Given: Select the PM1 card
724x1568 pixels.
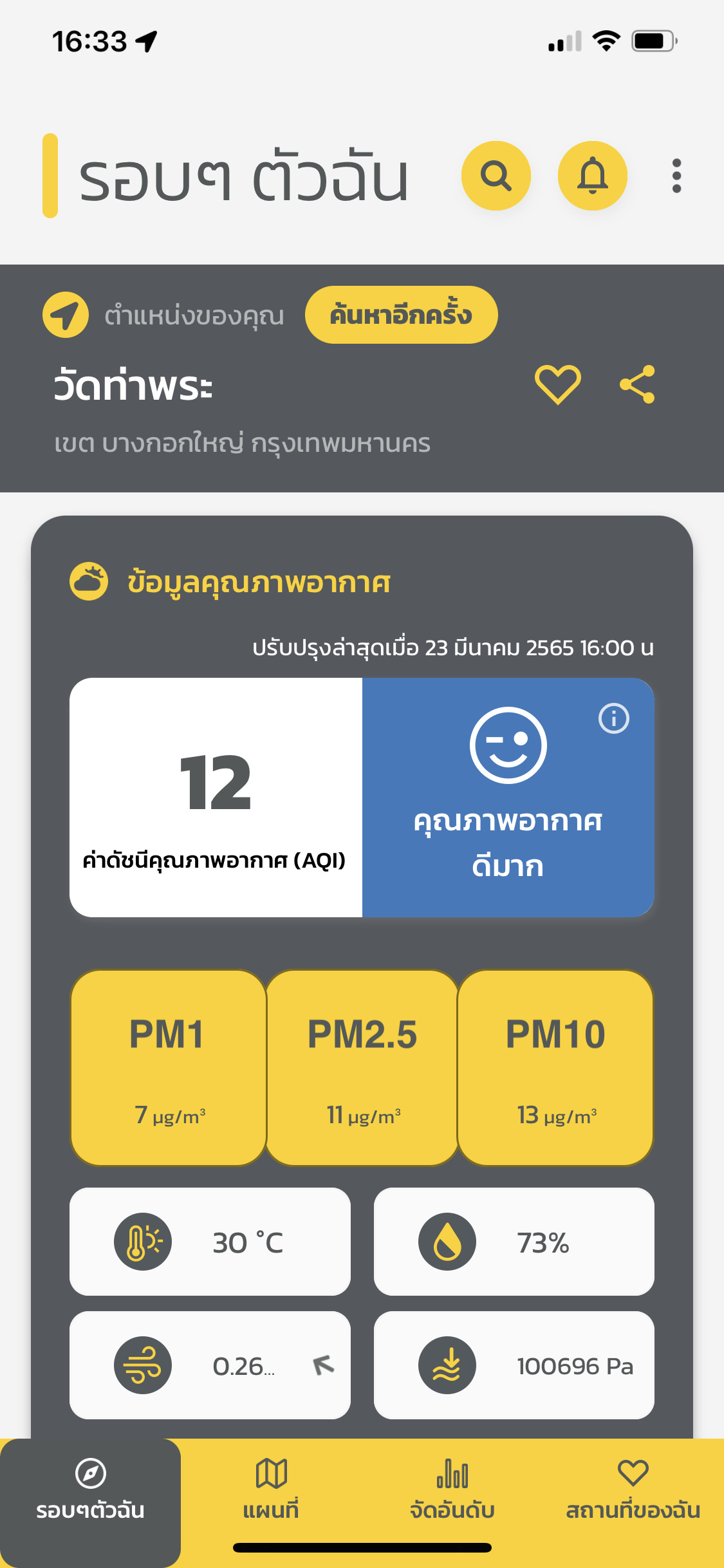Looking at the screenshot, I should point(168,1068).
